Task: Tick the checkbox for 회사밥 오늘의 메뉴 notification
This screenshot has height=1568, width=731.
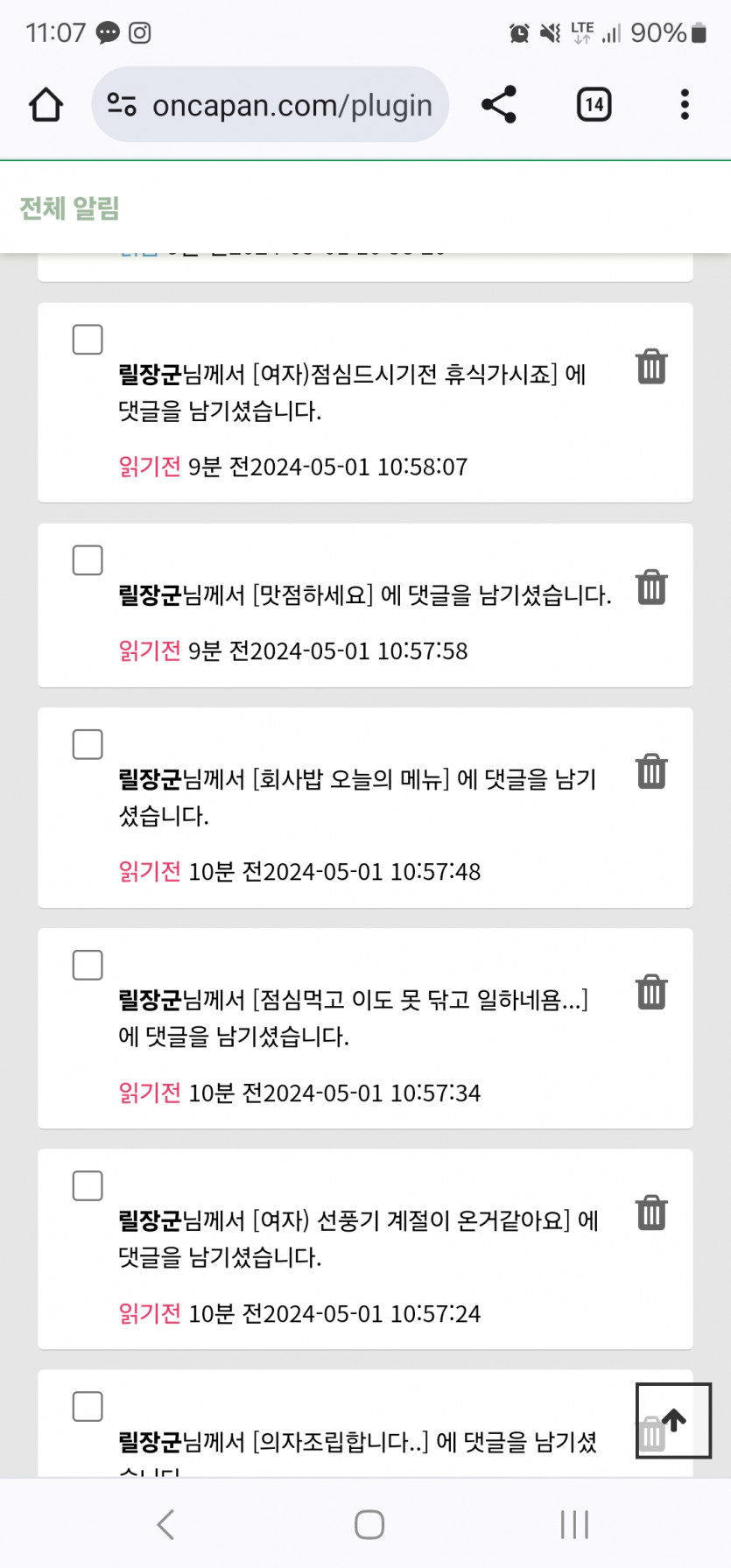Action: click(x=88, y=744)
